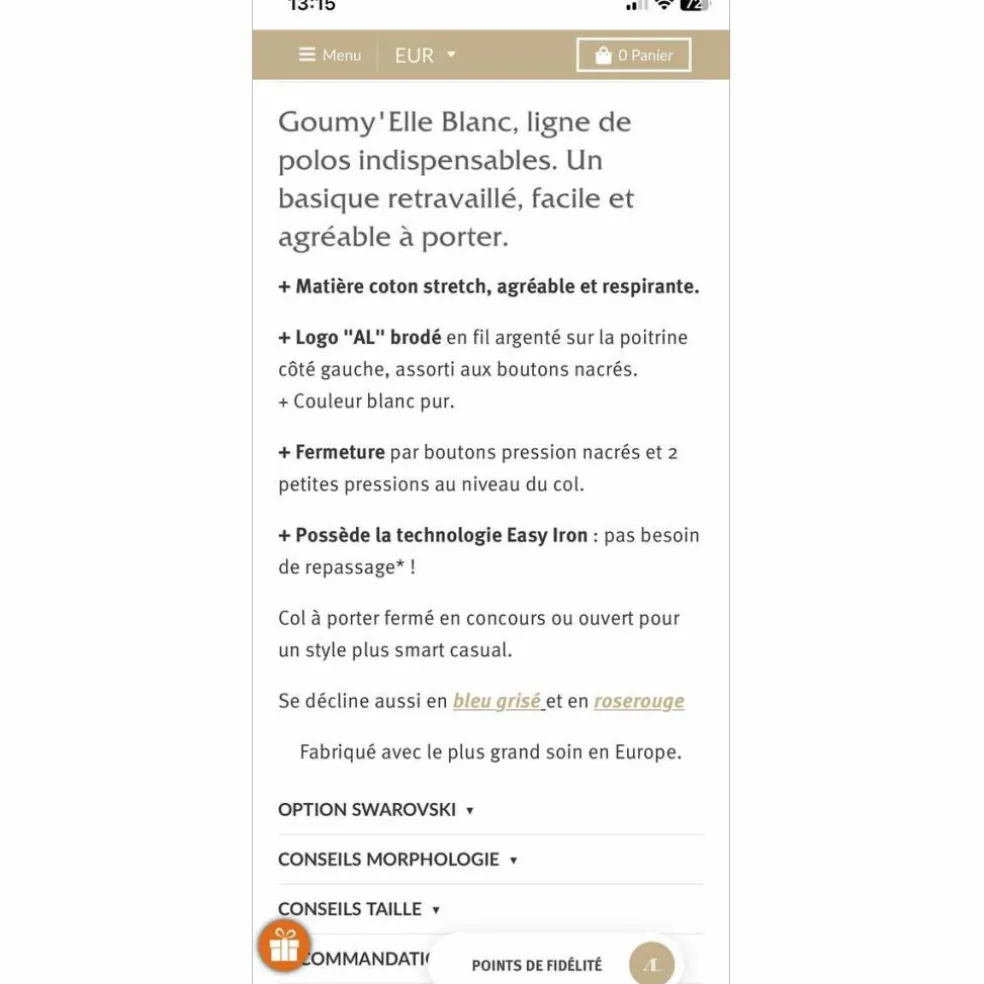
Task: Follow the bleu grisé link
Action: click(x=497, y=700)
